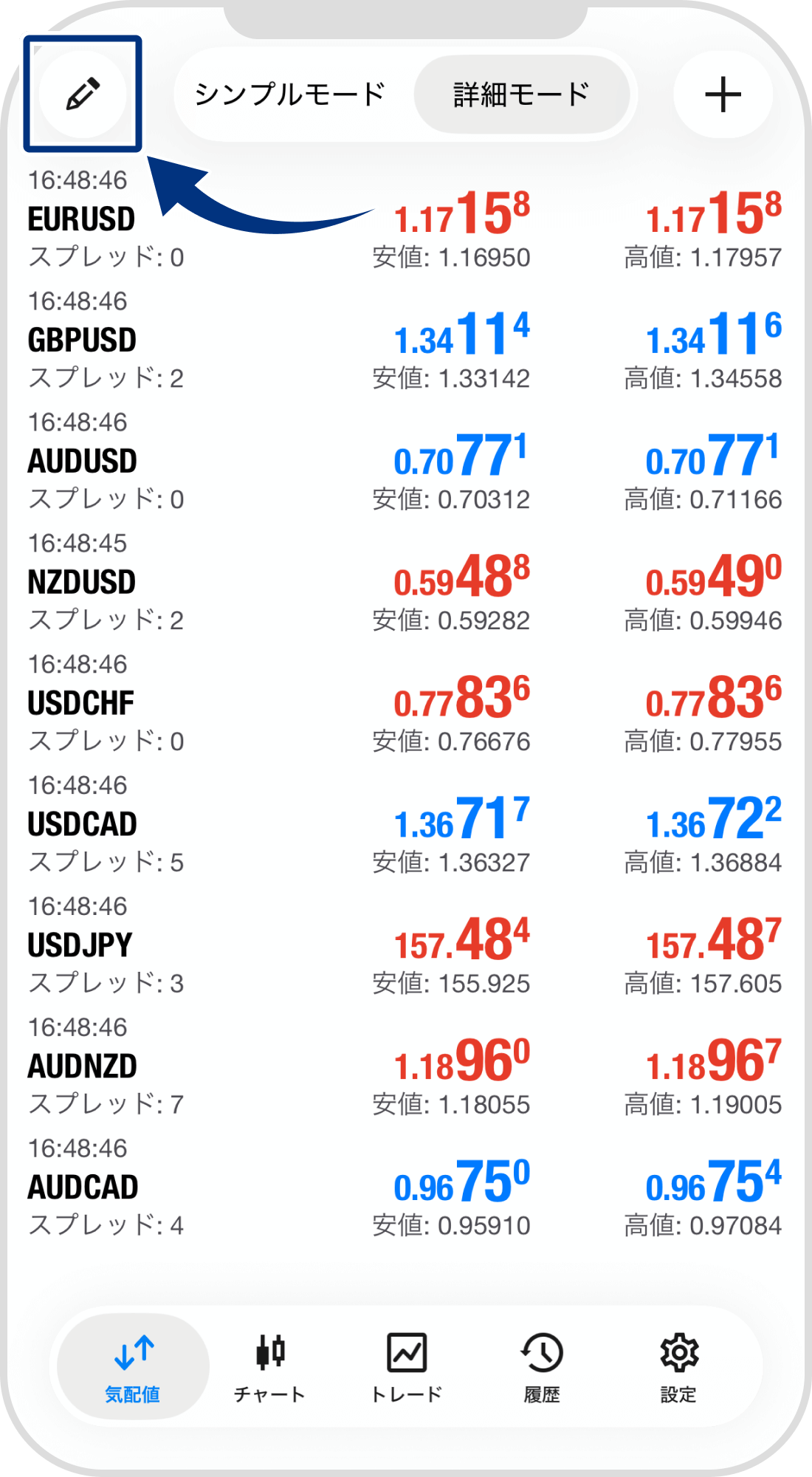Switch to シンプルモード view
812x1477 pixels.
[290, 95]
